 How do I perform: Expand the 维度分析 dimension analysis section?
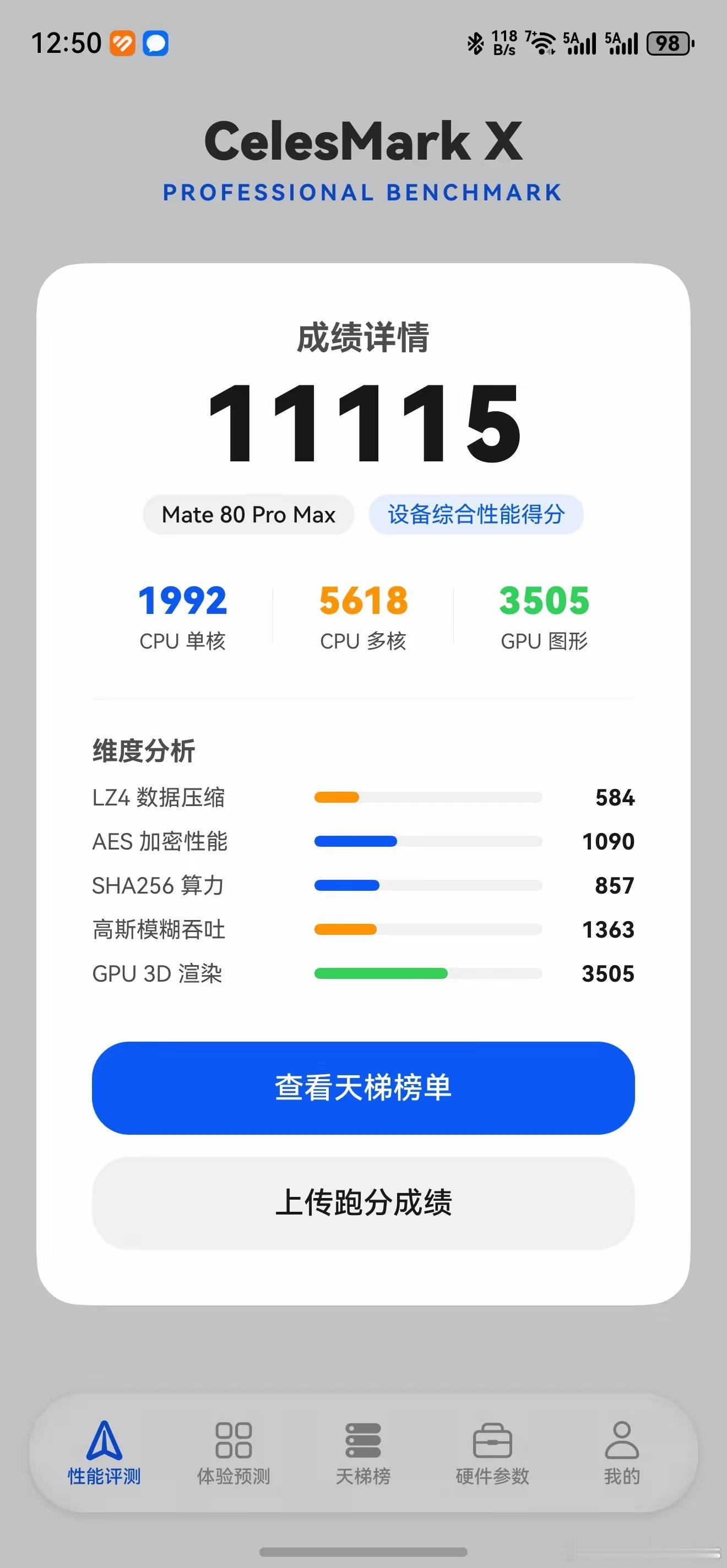click(144, 750)
